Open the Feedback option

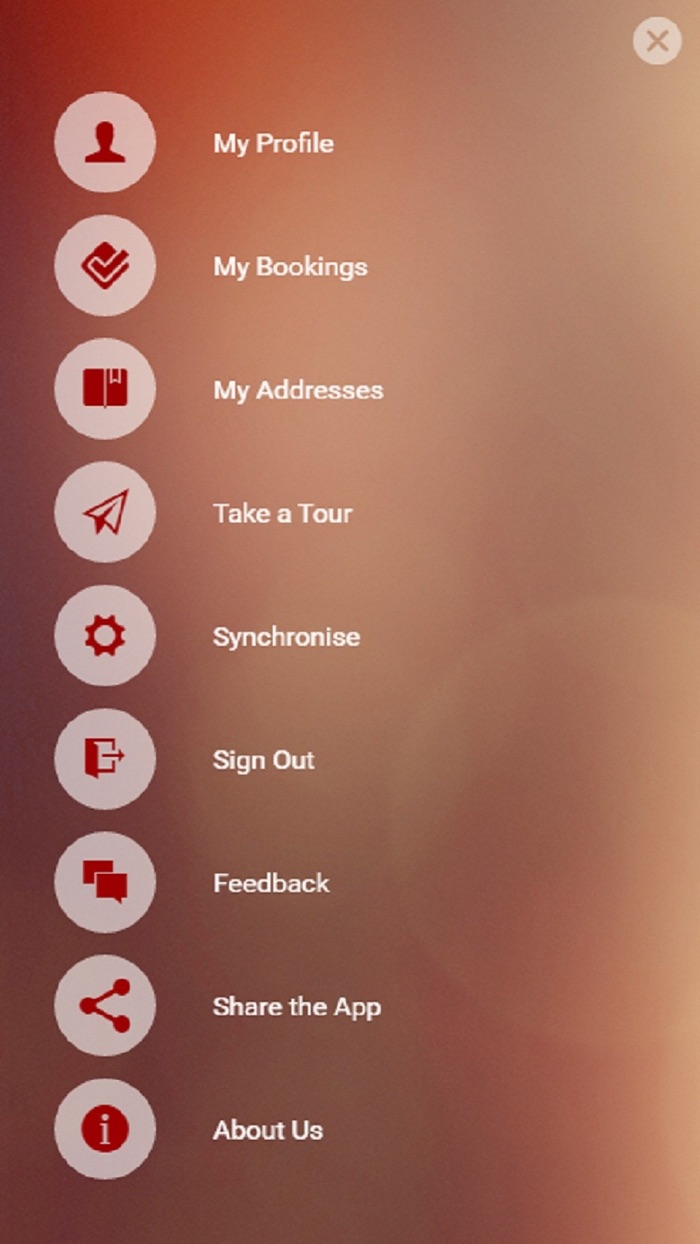271,883
